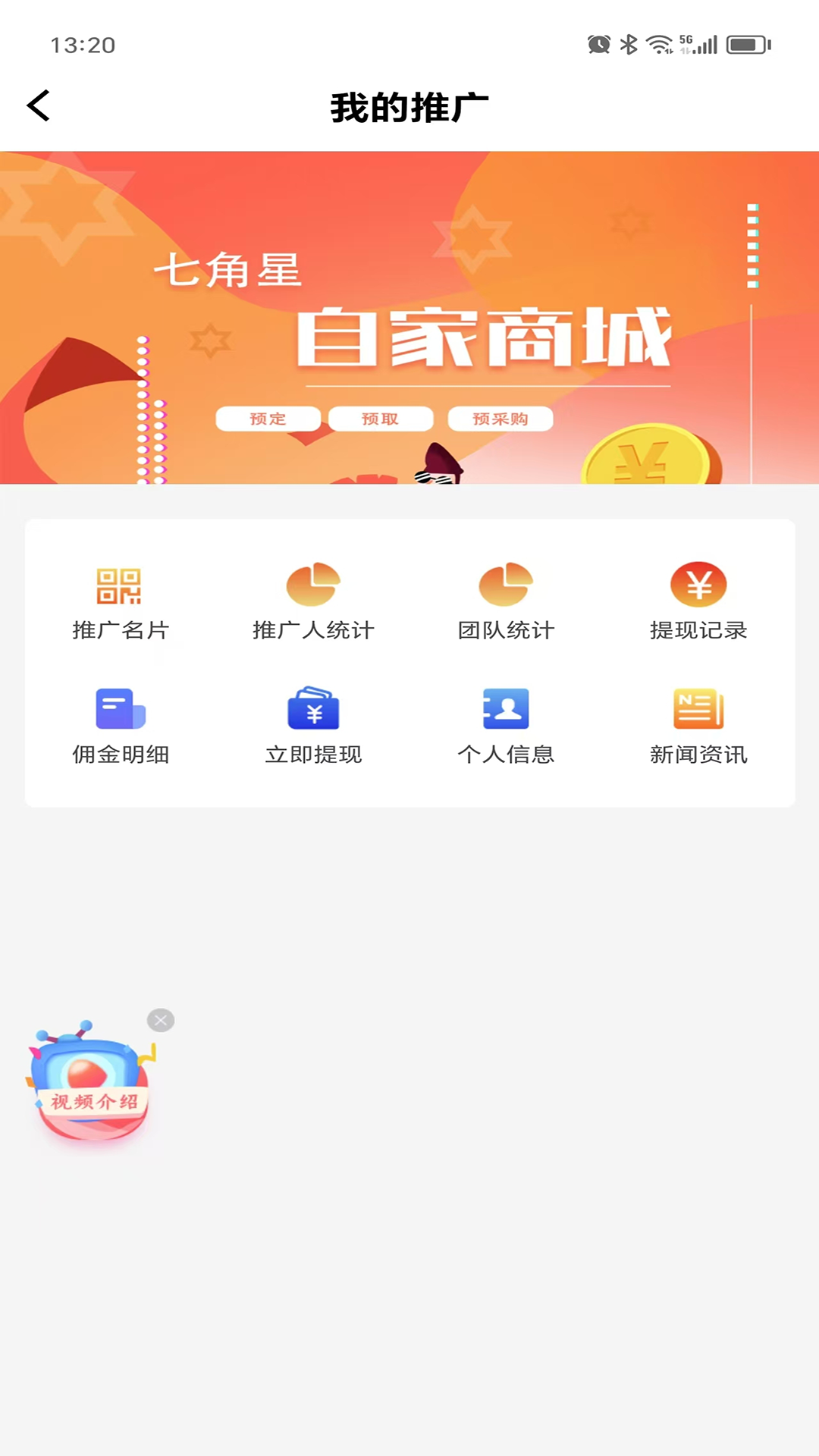Choose the 预采购 option on the banner
819x1456 pixels.
point(500,419)
